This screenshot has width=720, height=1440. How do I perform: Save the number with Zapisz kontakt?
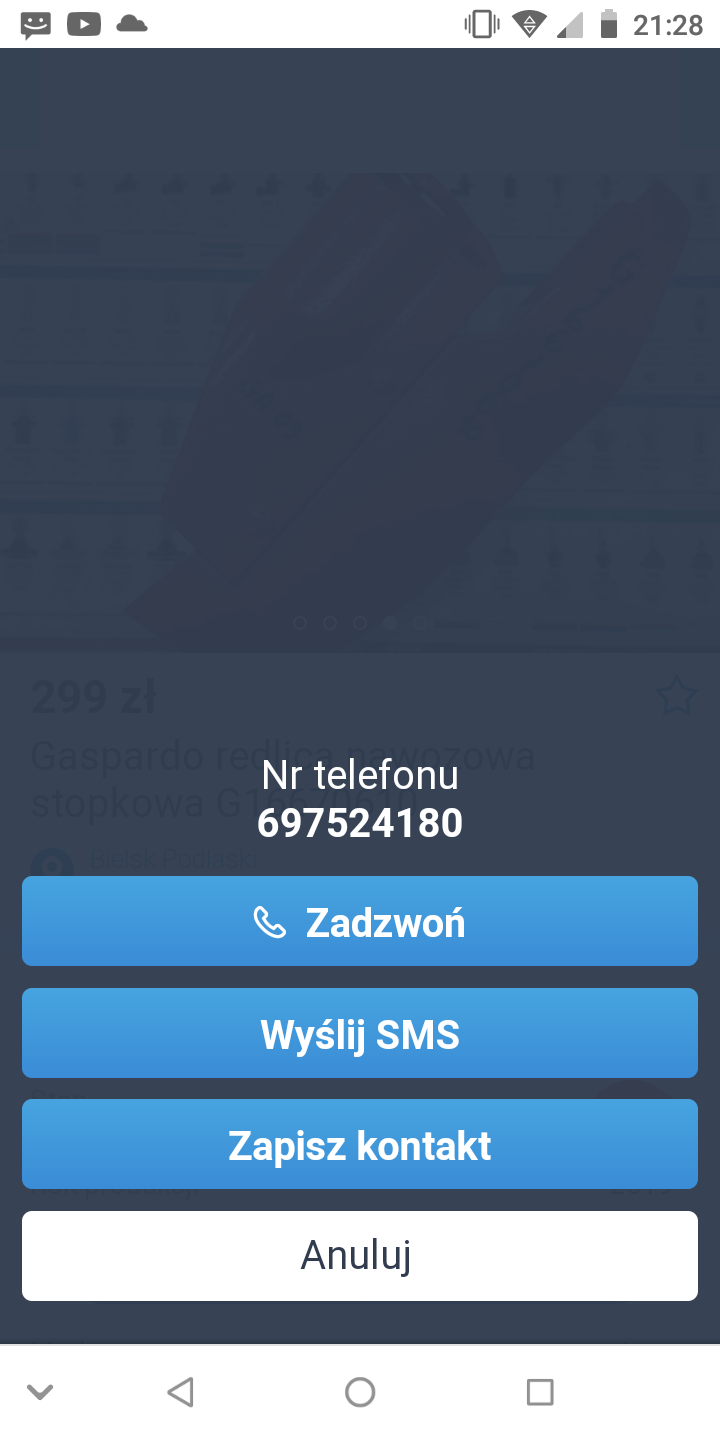[x=360, y=1144]
